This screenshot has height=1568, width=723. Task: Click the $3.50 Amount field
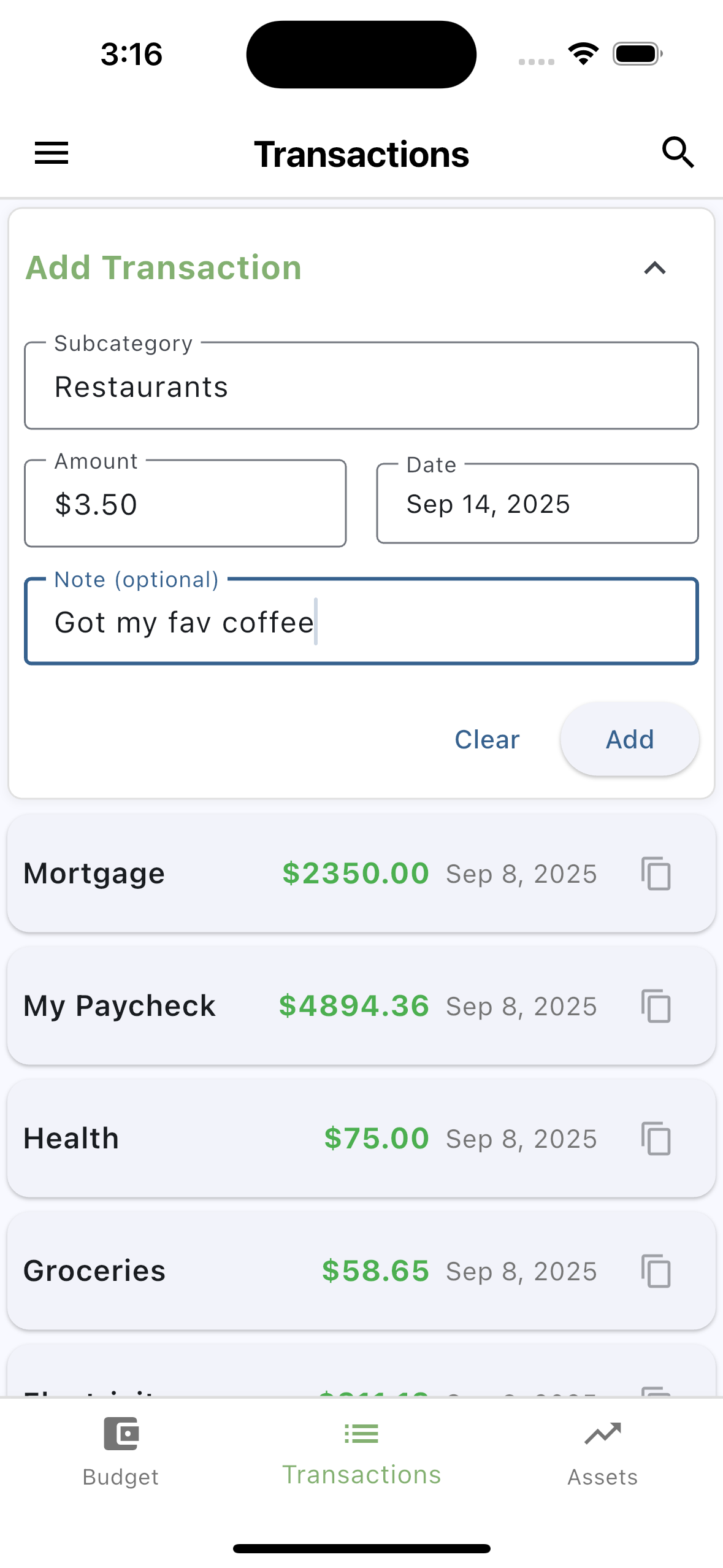point(185,503)
